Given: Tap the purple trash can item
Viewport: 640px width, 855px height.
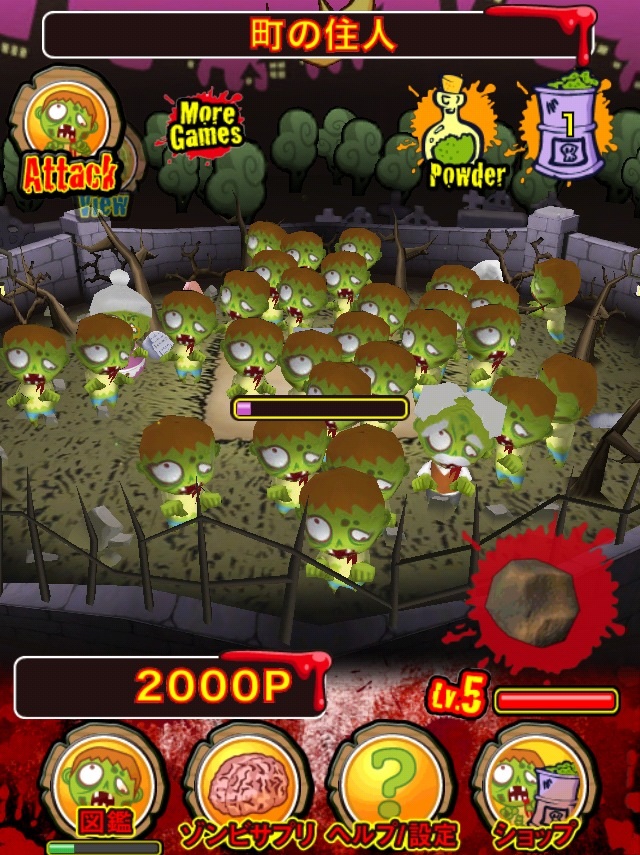Looking at the screenshot, I should 568,130.
